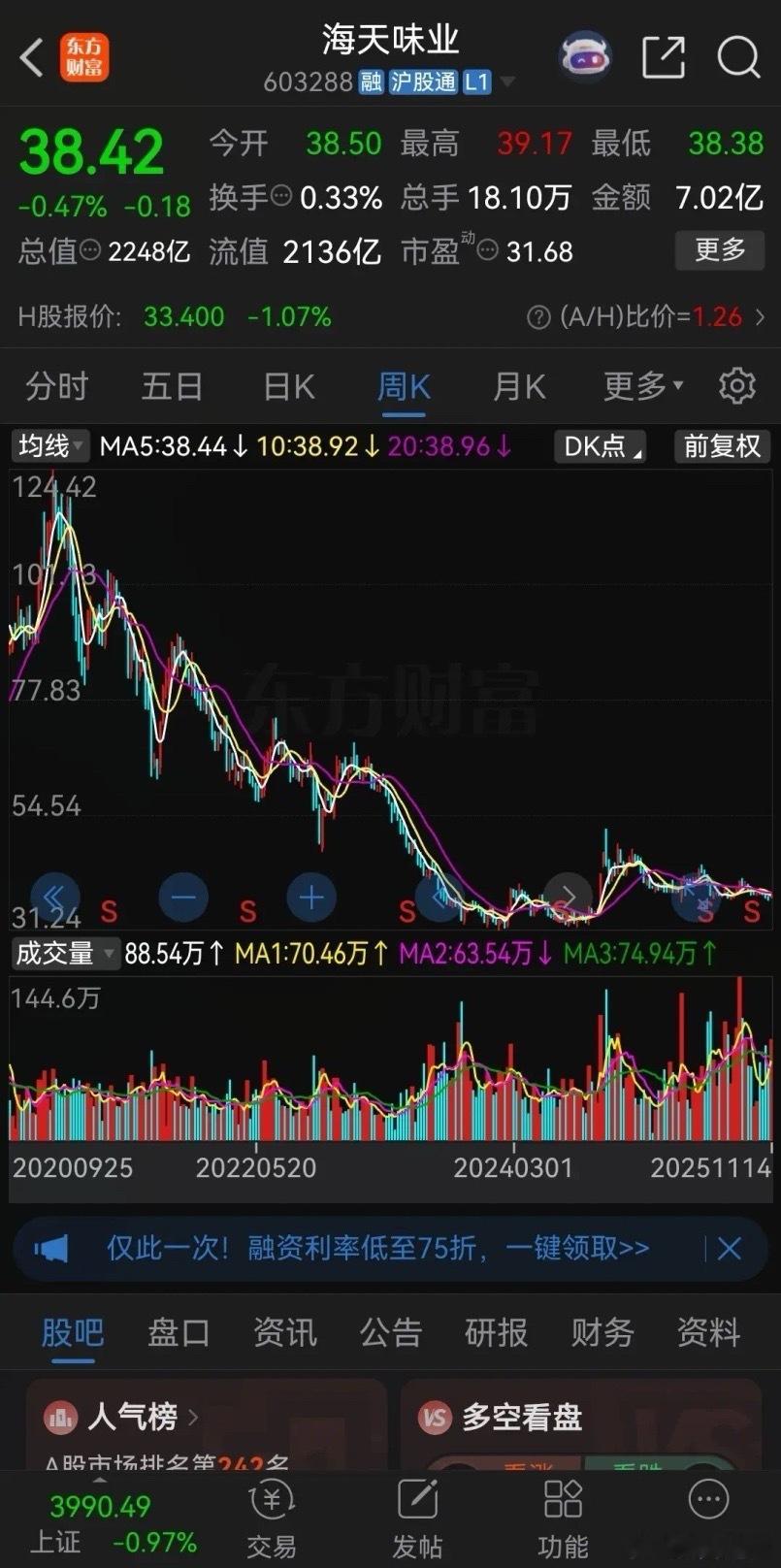781x1568 pixels.
Task: Tap the minus to zoom out the chart
Action: (183, 898)
